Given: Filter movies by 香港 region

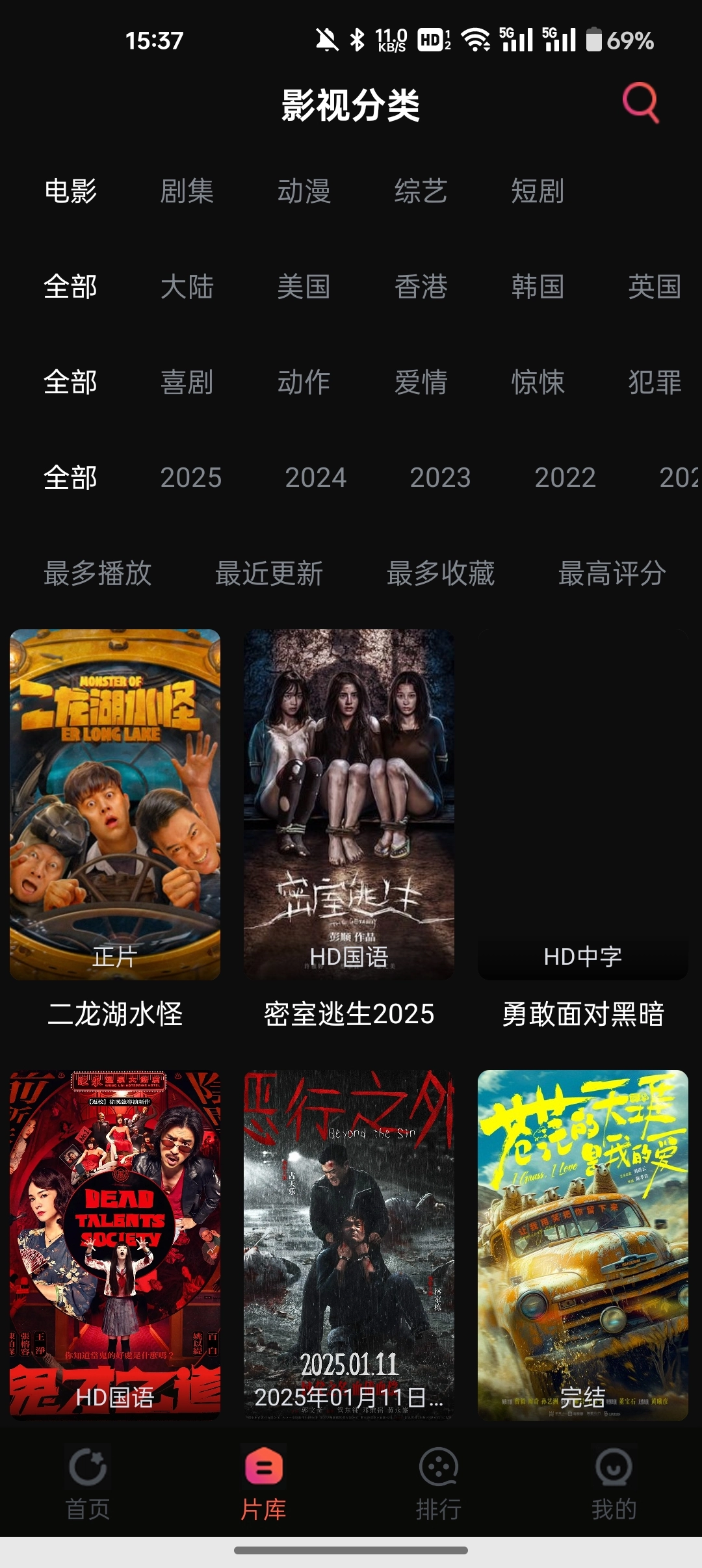Looking at the screenshot, I should (x=421, y=286).
